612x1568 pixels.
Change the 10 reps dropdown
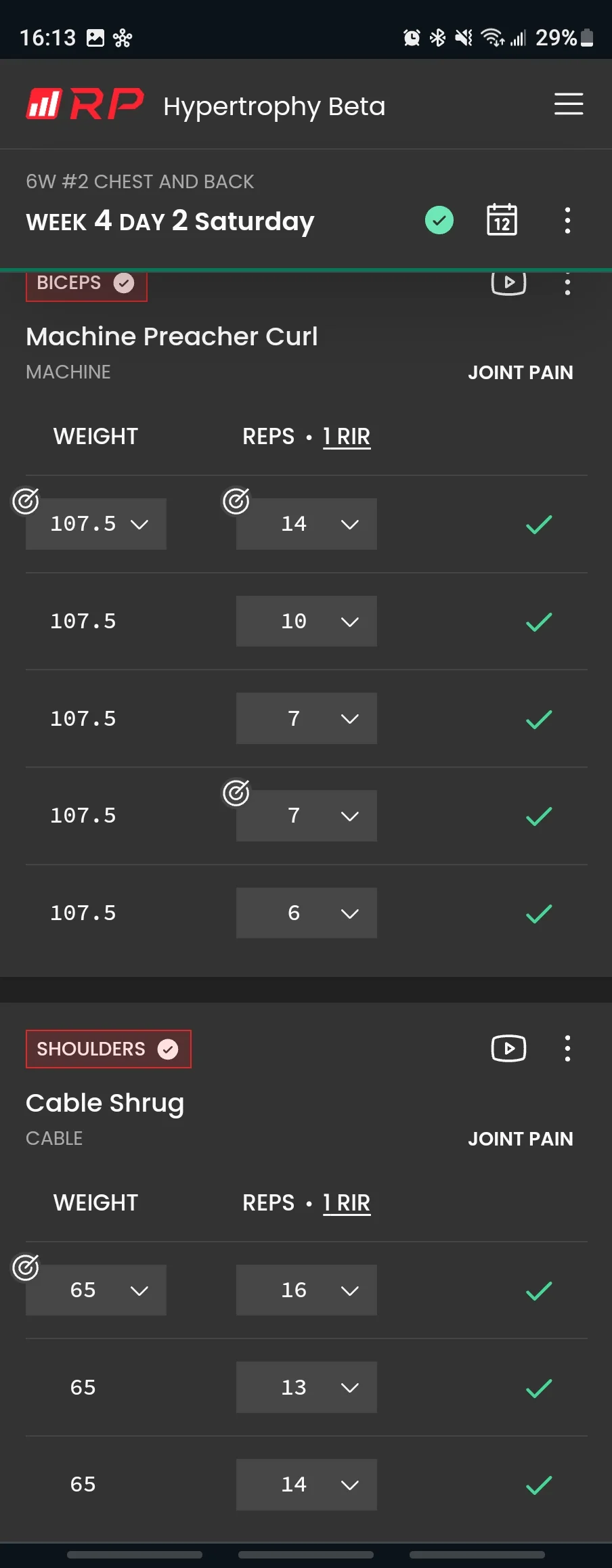tap(306, 622)
